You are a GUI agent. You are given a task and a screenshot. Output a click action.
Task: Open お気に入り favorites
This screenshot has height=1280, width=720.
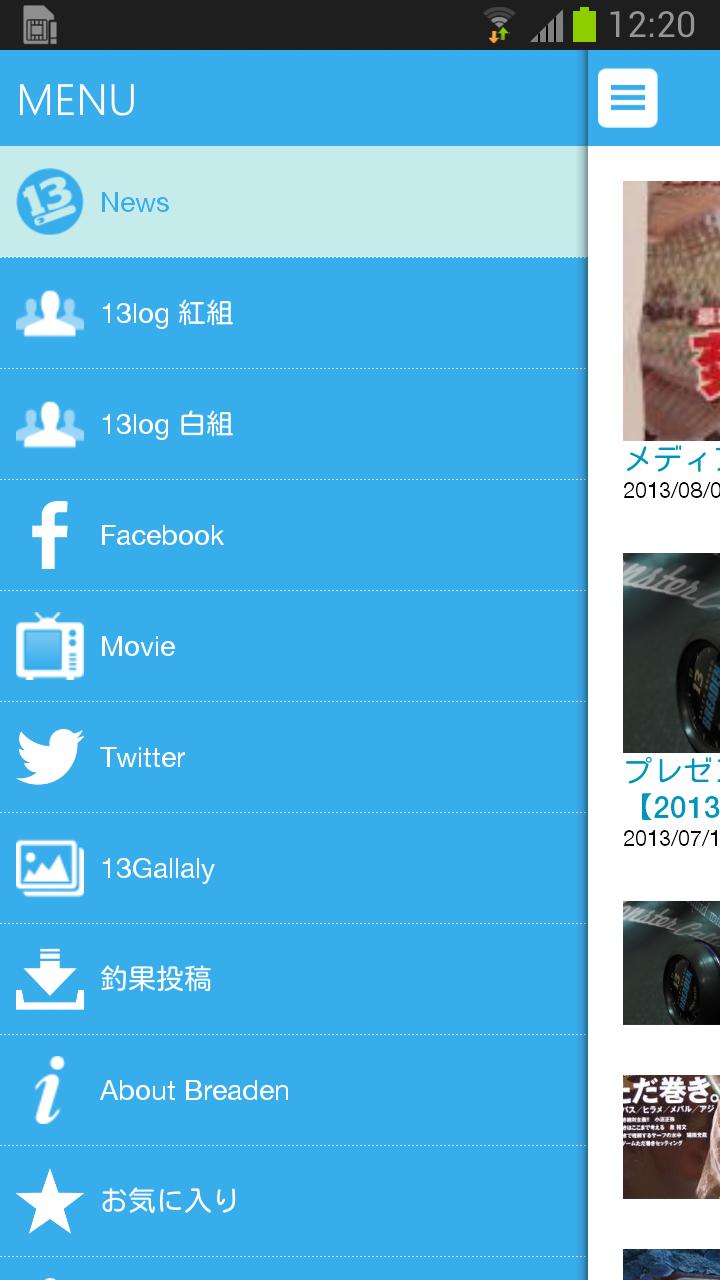point(293,1200)
